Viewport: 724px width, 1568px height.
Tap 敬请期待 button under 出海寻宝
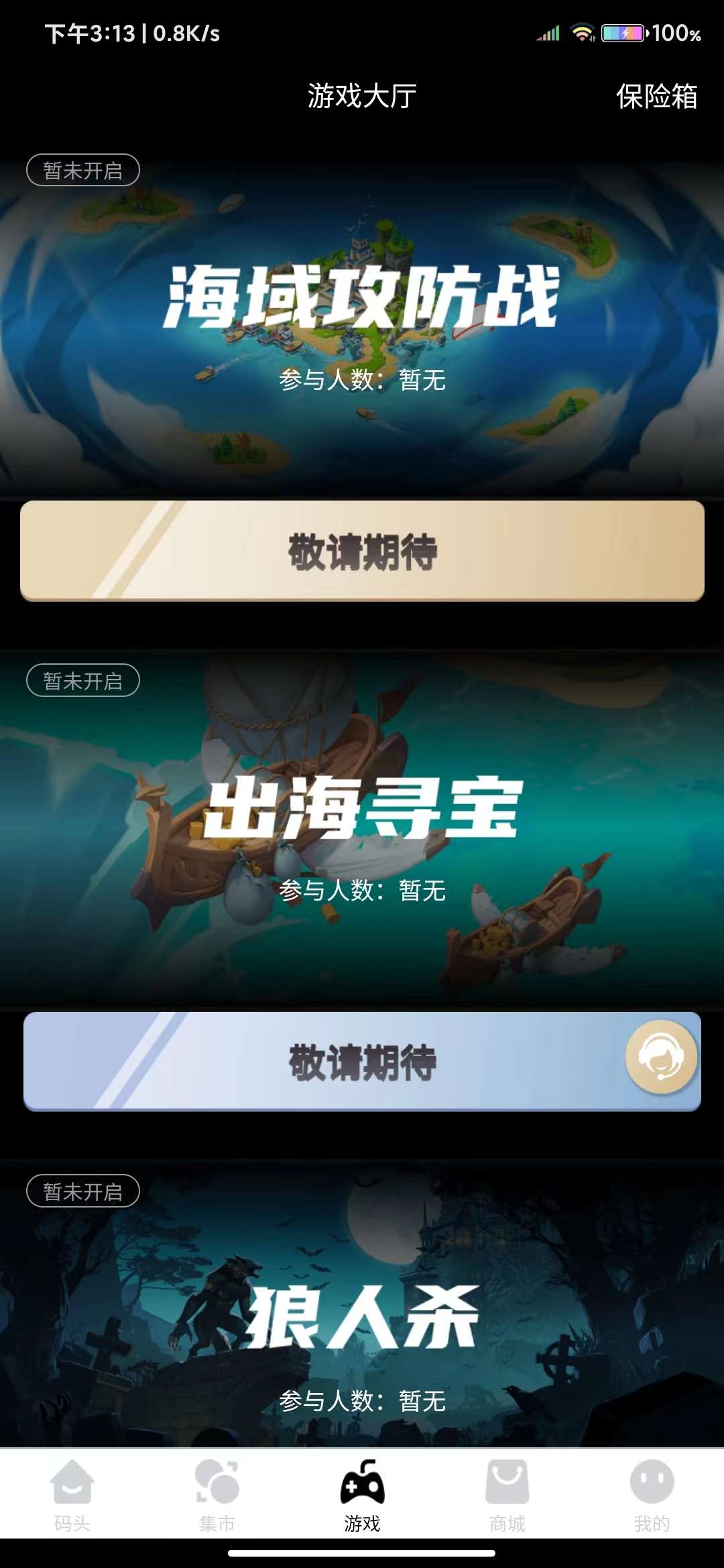click(362, 1062)
